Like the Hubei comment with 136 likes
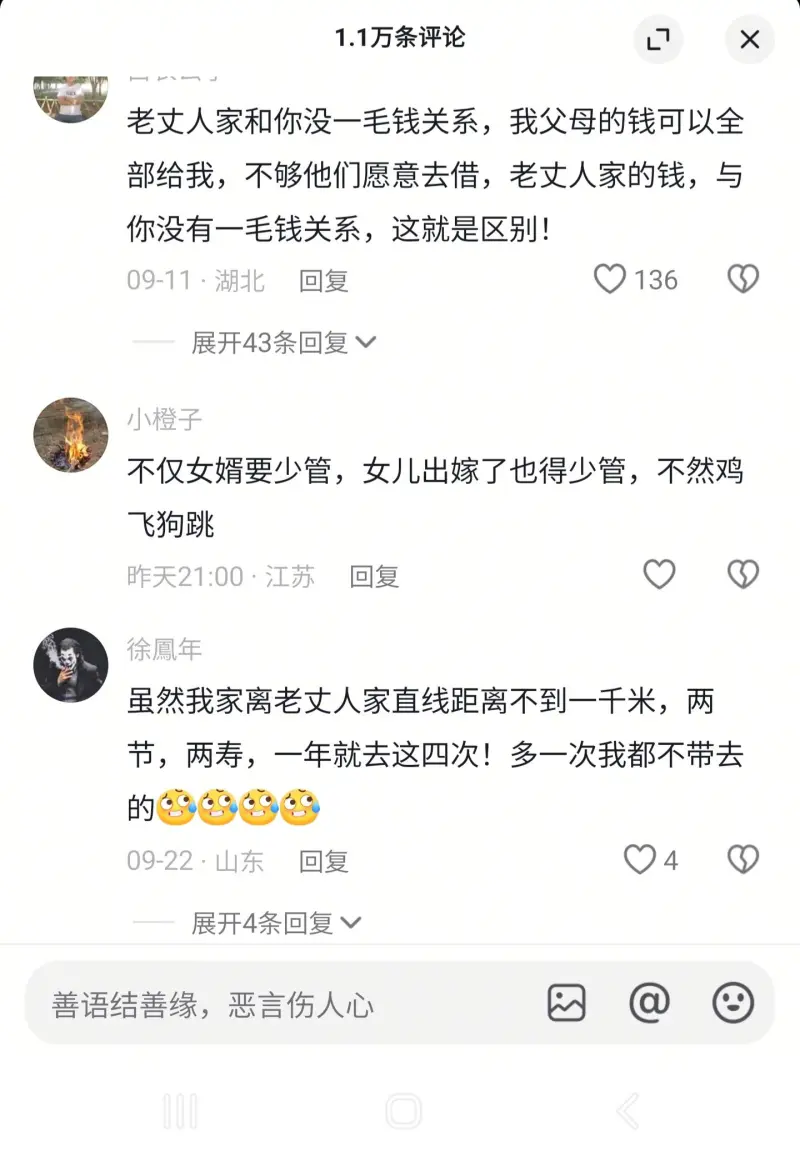The height and width of the screenshot is (1161, 800). pyautogui.click(x=610, y=279)
